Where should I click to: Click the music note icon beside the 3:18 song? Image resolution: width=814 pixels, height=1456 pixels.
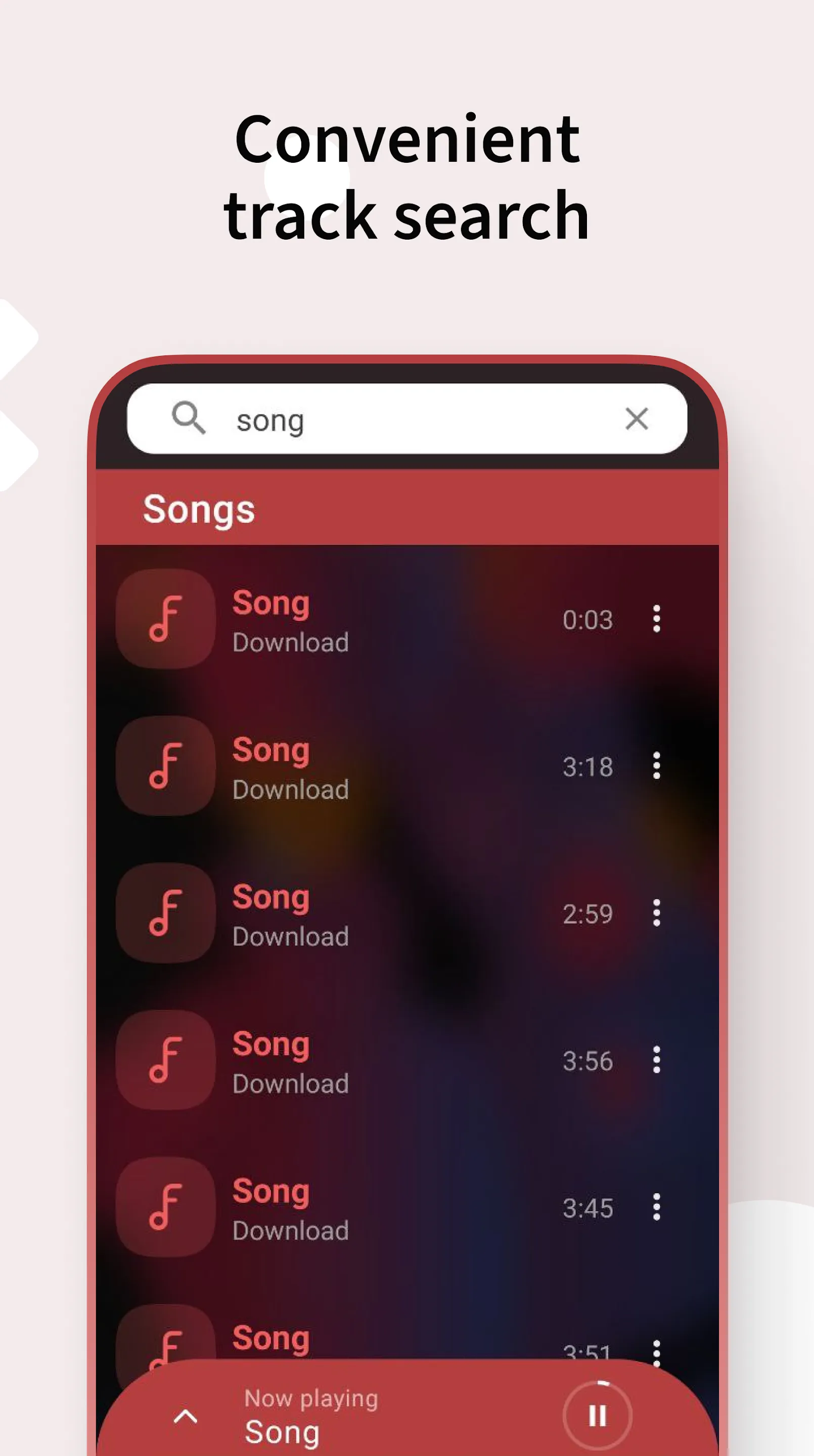coord(166,766)
